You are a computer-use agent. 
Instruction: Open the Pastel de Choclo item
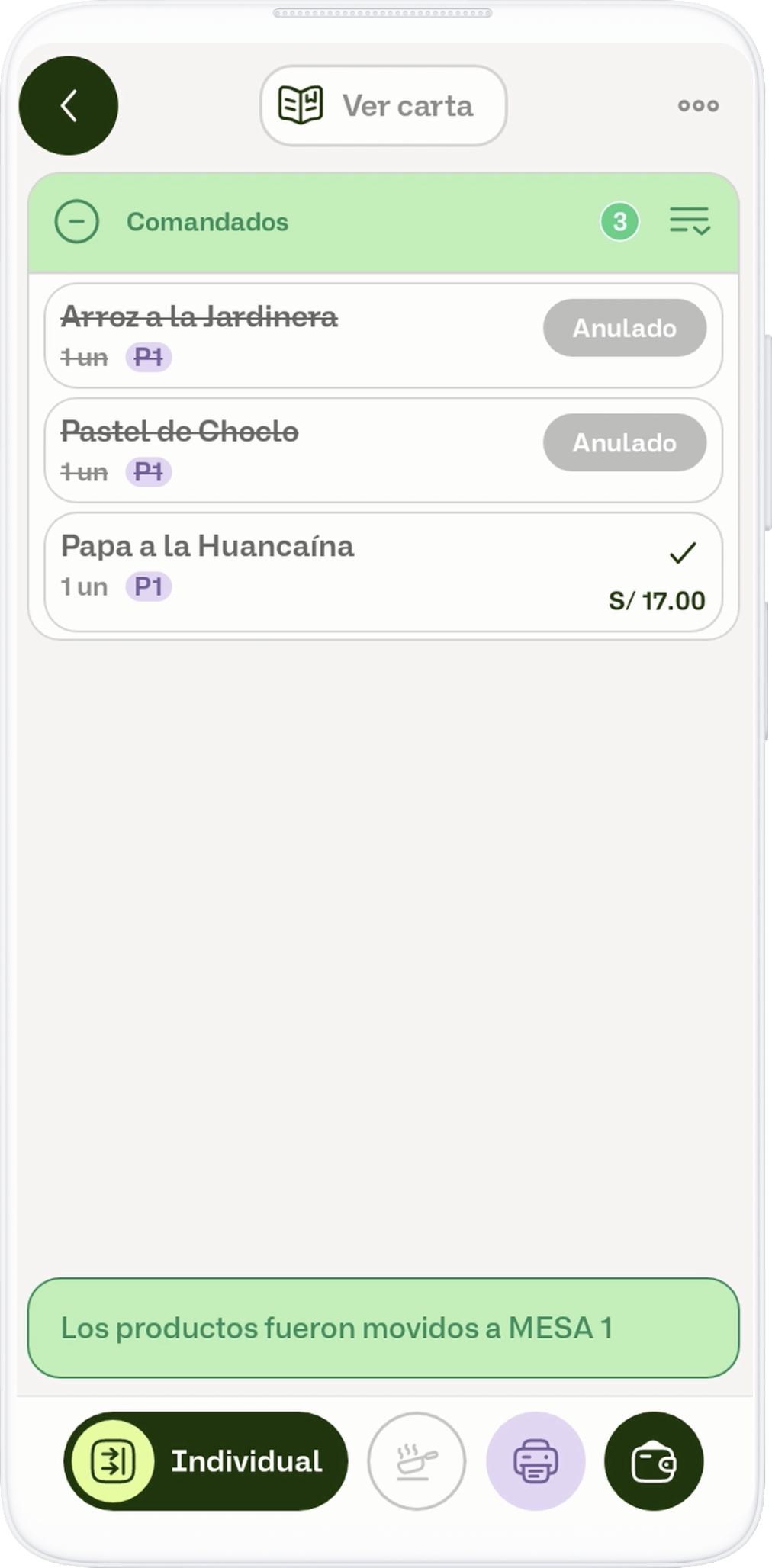tap(290, 450)
